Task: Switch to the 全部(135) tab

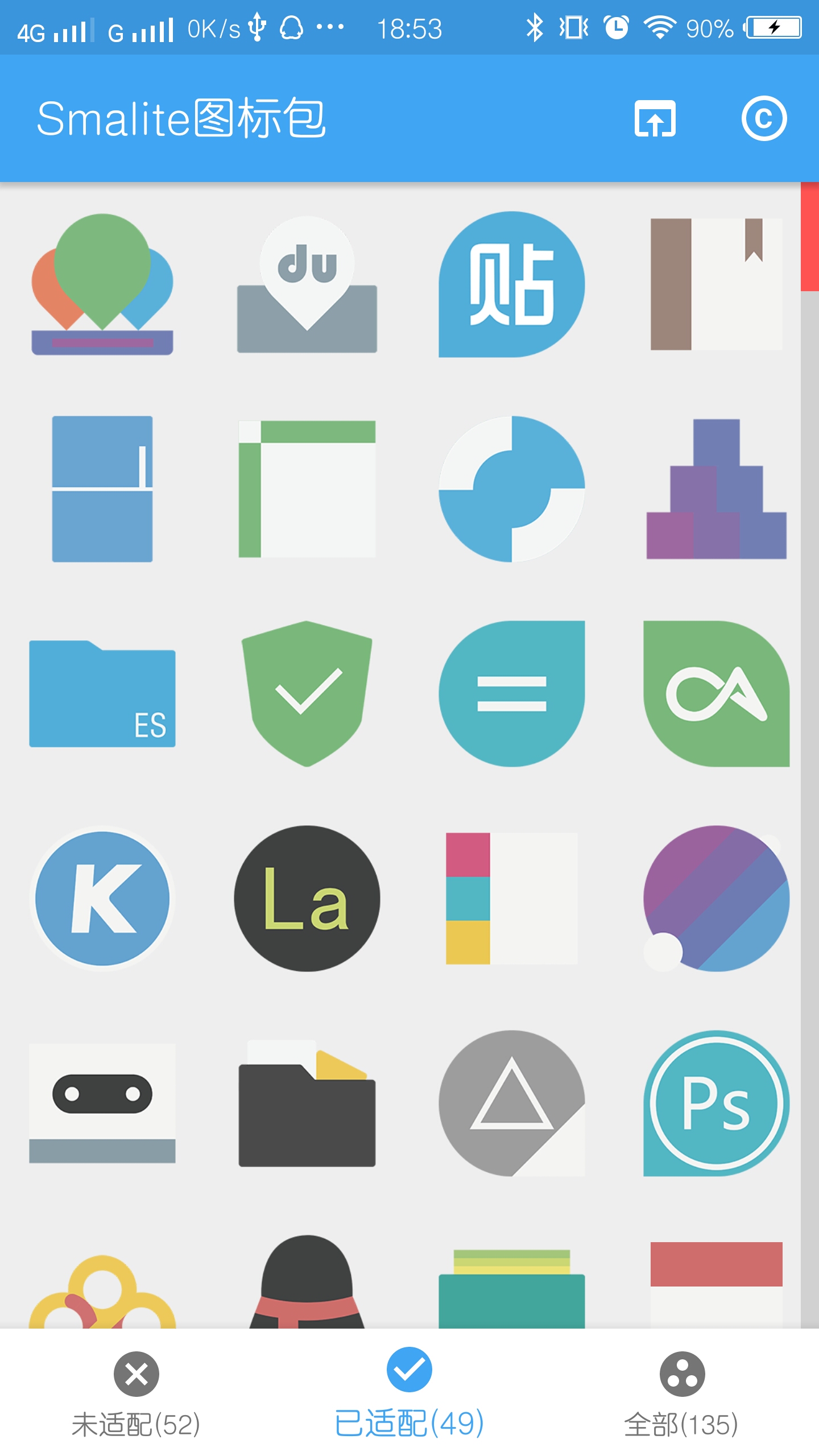Action: pos(681,1393)
